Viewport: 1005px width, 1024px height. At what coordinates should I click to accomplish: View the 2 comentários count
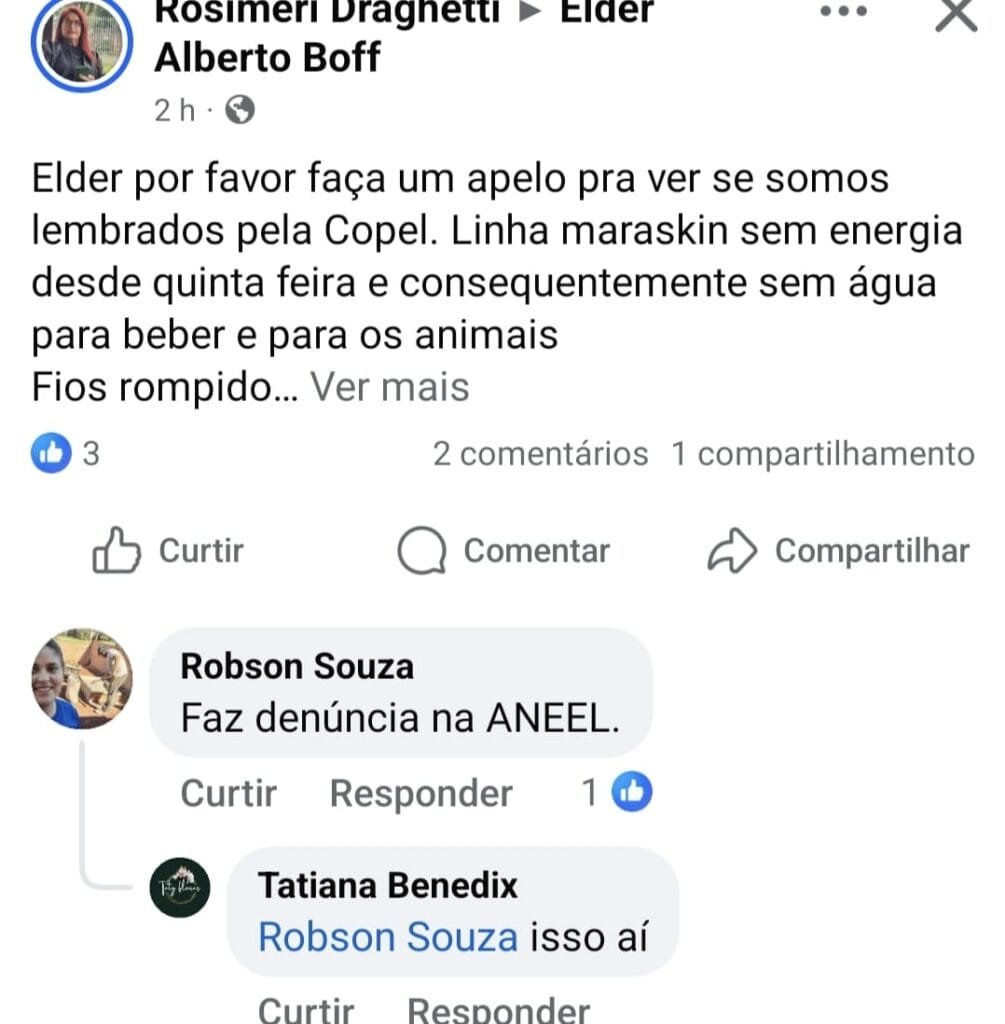coord(540,454)
